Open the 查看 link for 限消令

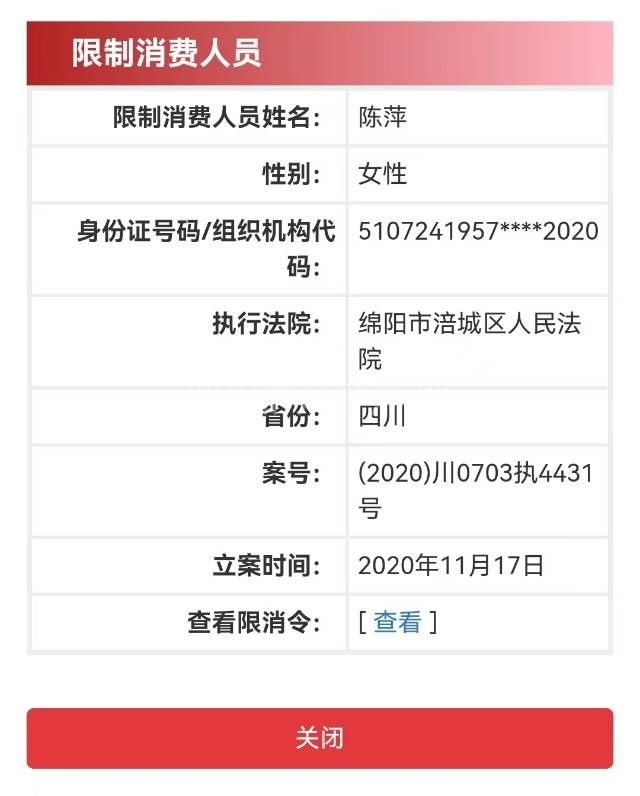click(397, 622)
